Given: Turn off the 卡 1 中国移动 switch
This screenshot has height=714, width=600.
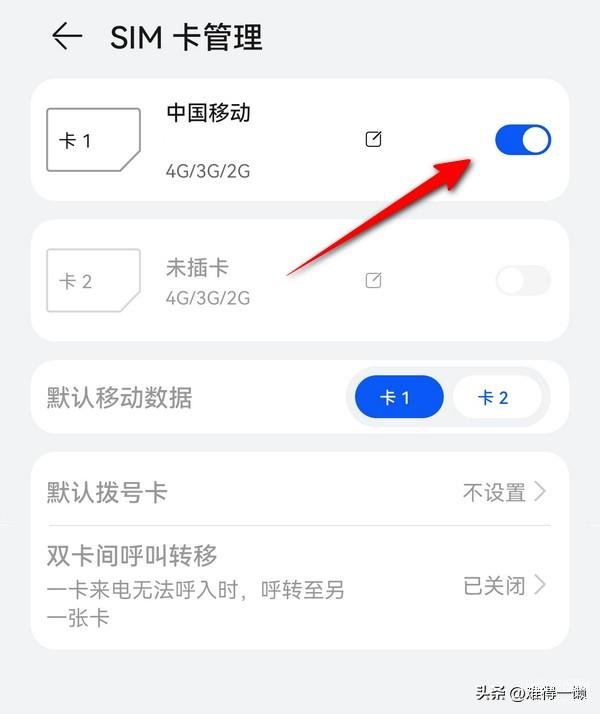Looking at the screenshot, I should coord(523,140).
